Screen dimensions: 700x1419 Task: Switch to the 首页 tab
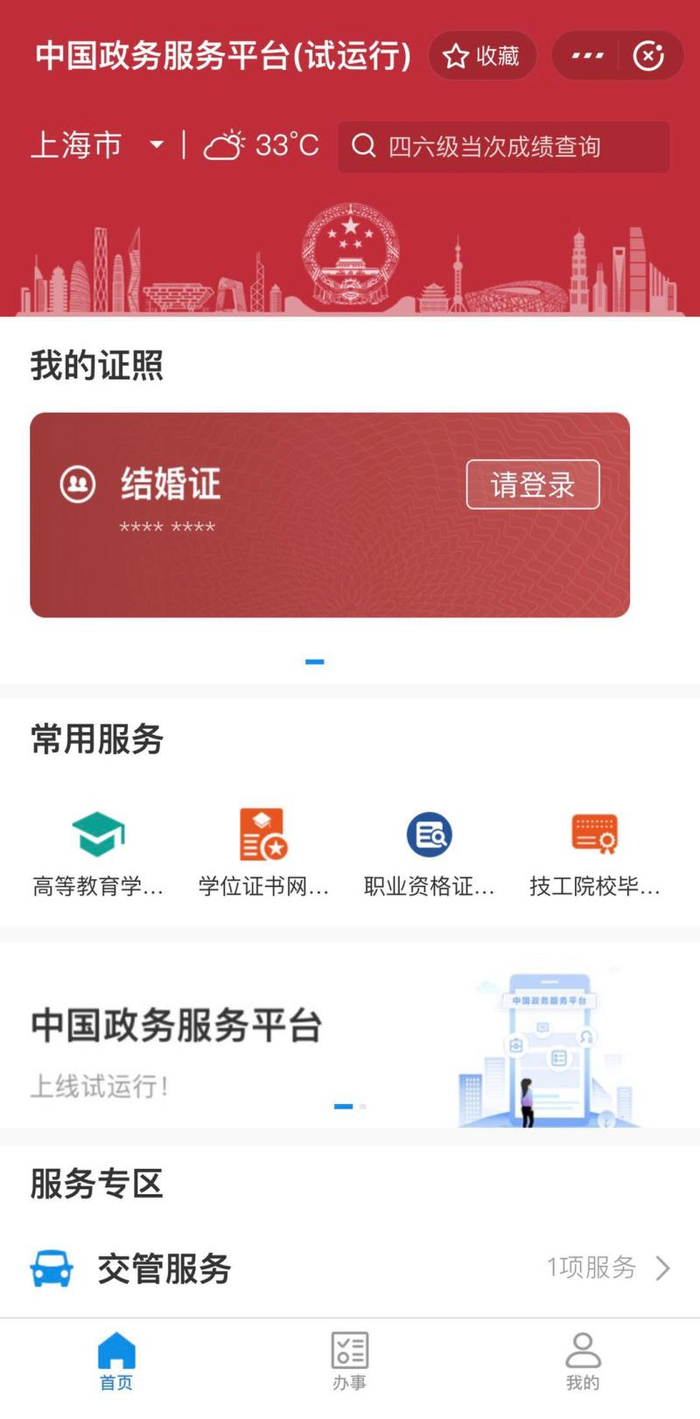click(116, 1362)
